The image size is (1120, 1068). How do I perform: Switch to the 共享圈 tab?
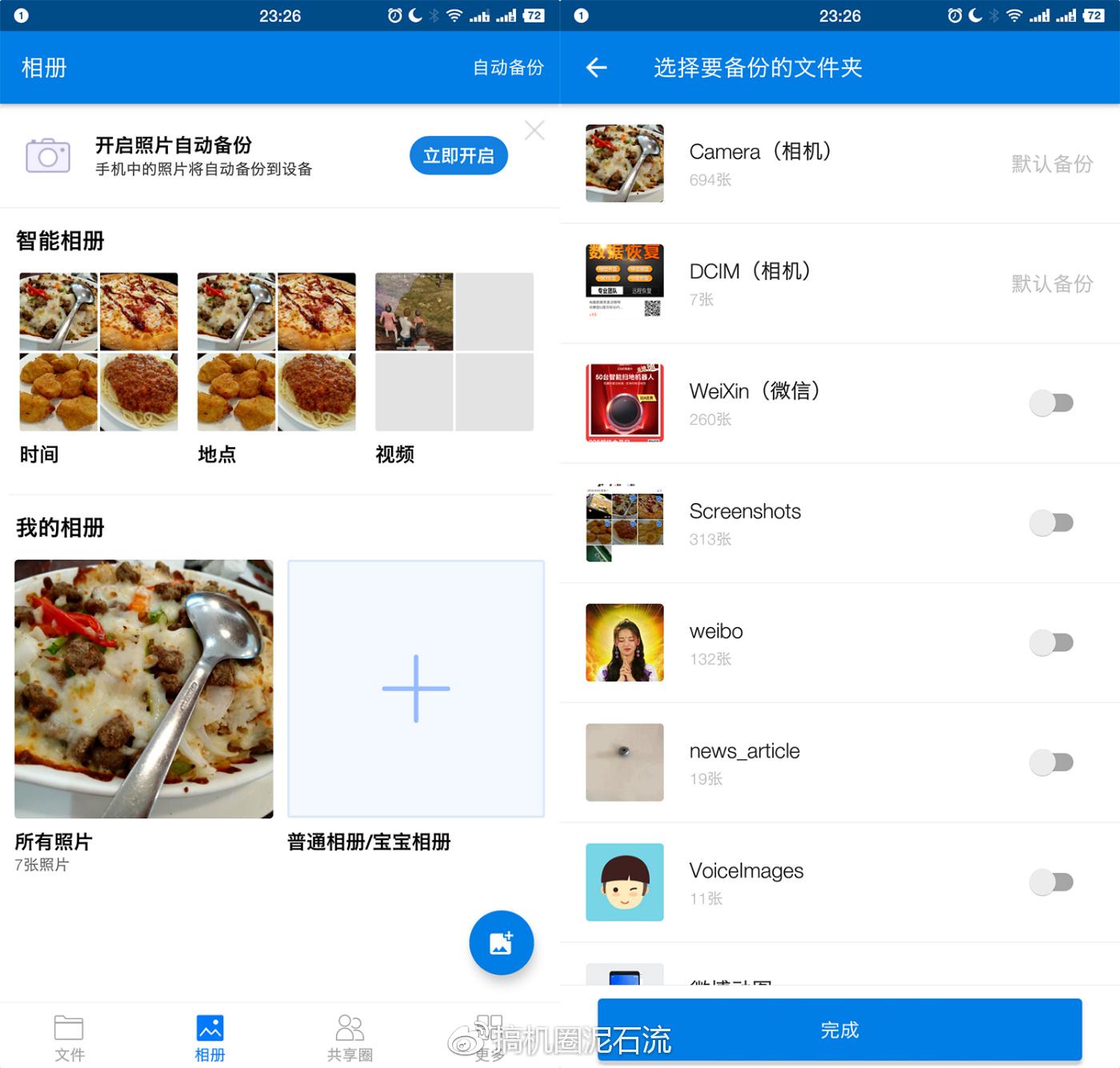pyautogui.click(x=350, y=1038)
